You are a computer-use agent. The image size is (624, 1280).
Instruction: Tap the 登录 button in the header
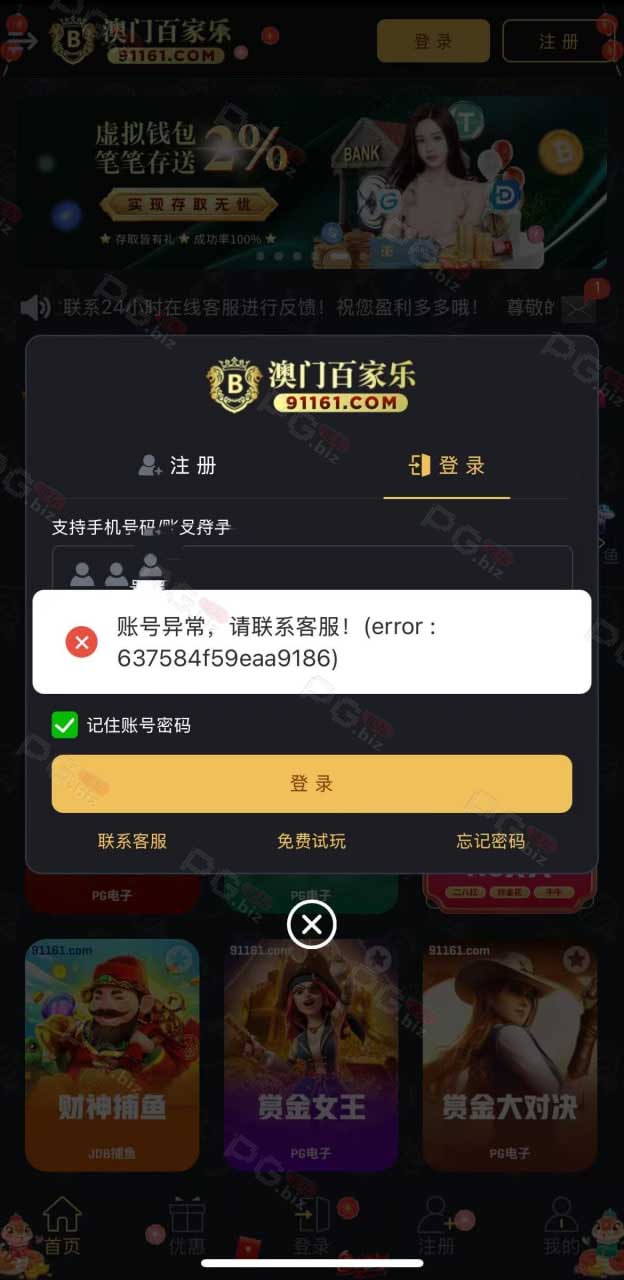click(x=433, y=41)
